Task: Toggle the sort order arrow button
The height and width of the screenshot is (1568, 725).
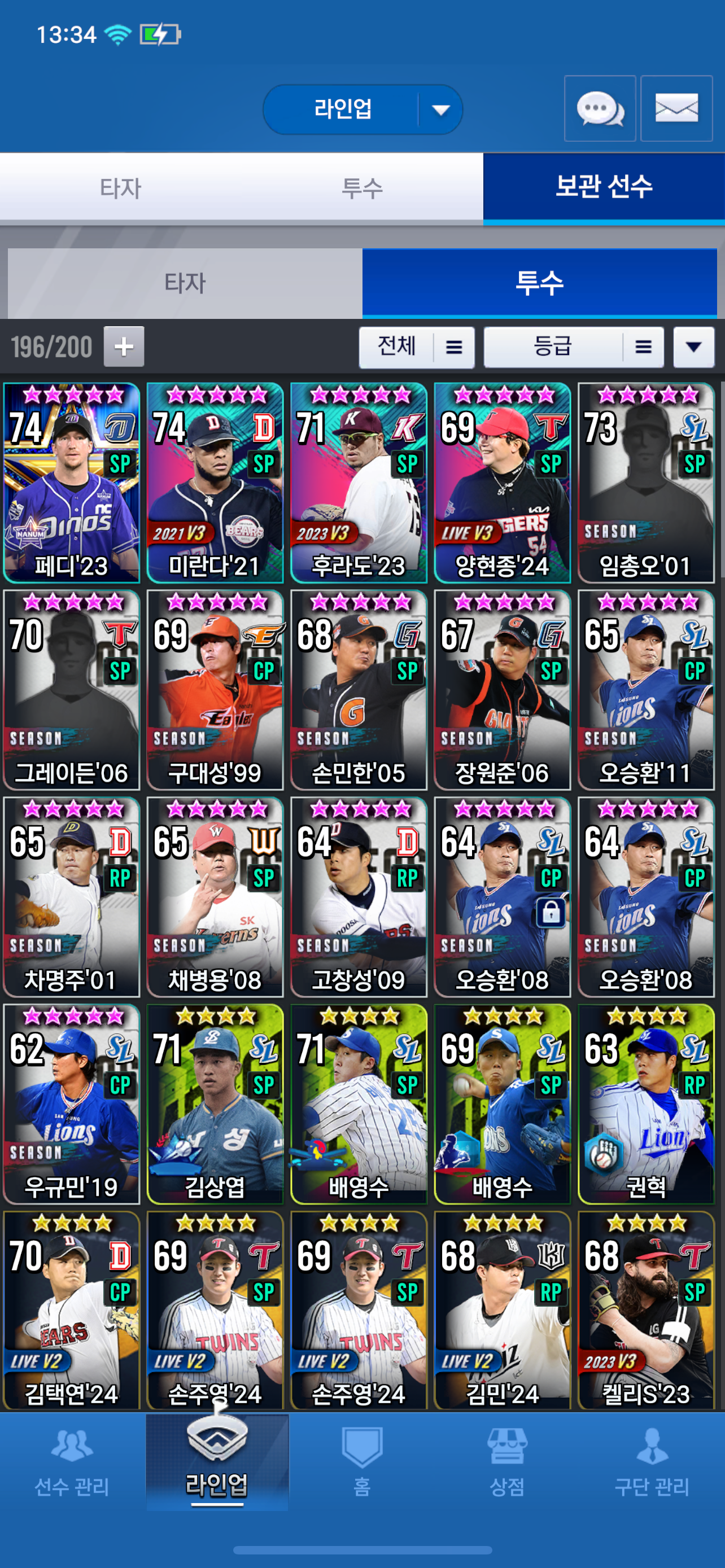Action: pos(693,347)
